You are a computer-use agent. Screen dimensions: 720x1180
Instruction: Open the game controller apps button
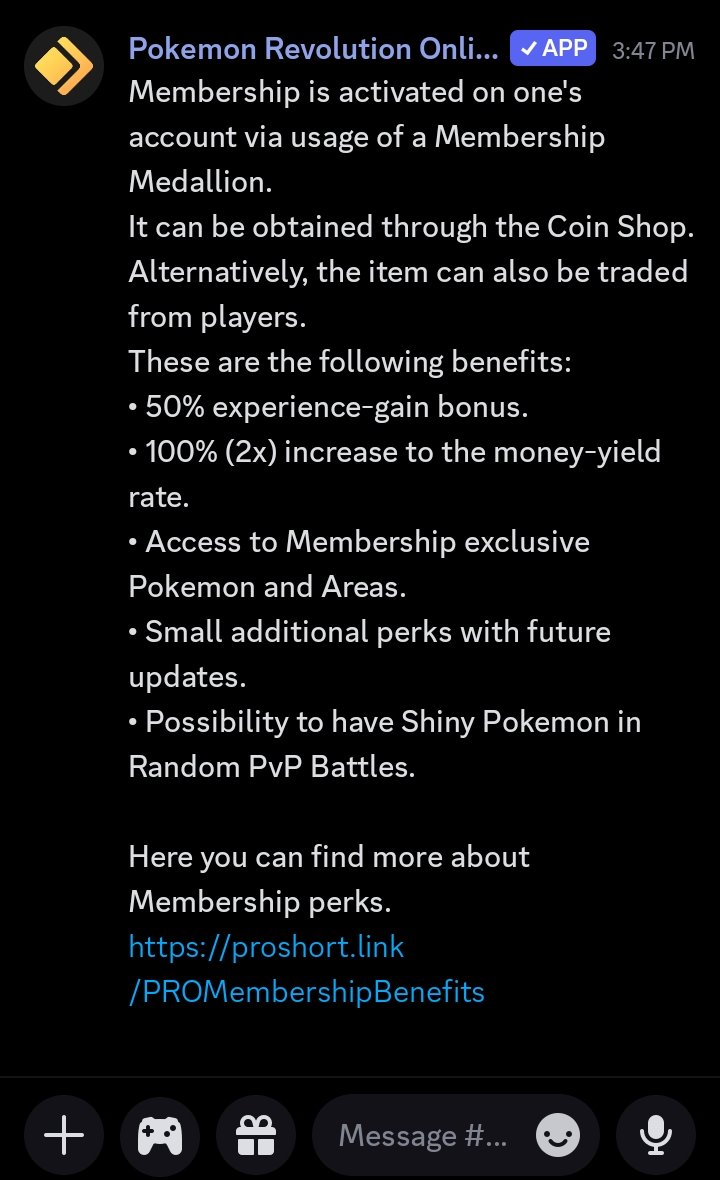click(159, 1135)
